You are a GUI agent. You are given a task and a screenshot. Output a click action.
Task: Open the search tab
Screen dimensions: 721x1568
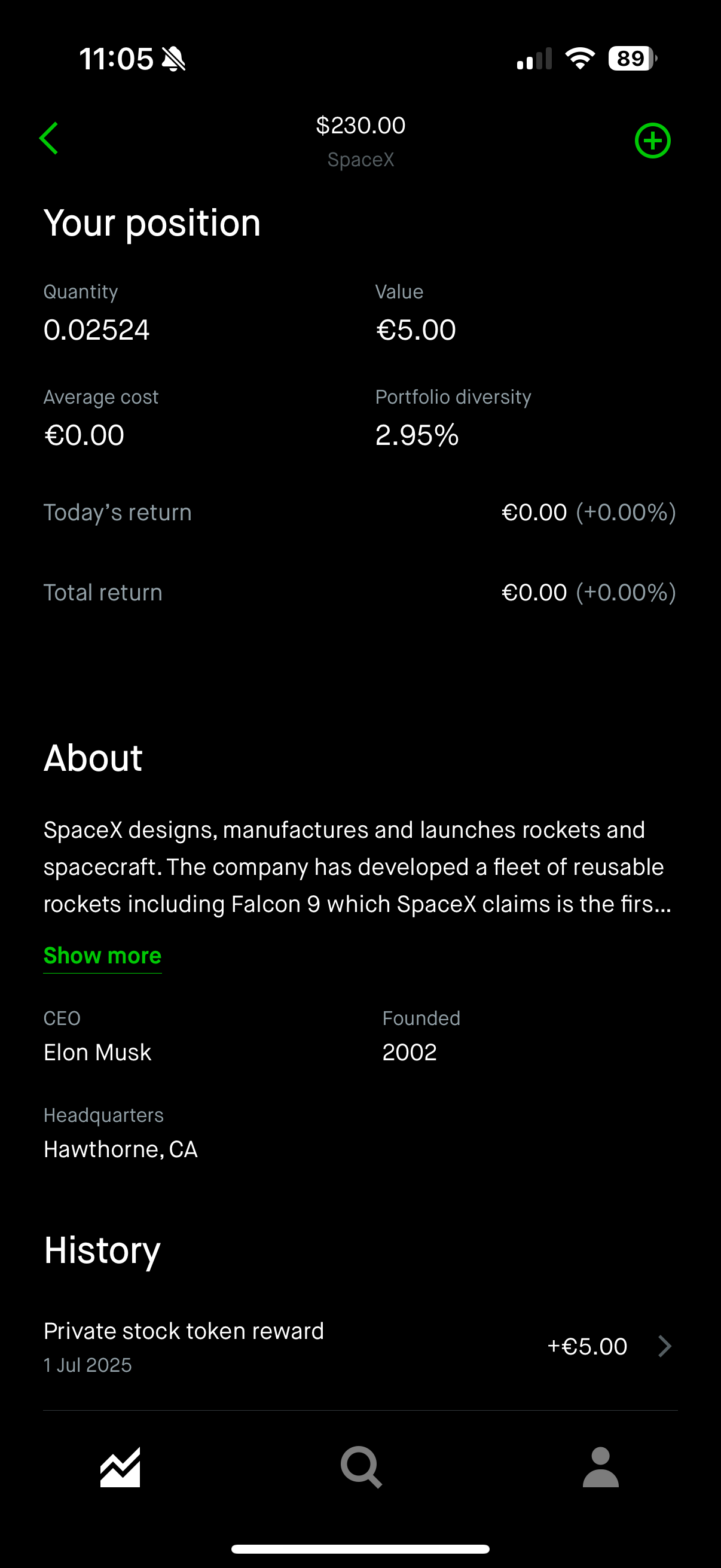(361, 1467)
